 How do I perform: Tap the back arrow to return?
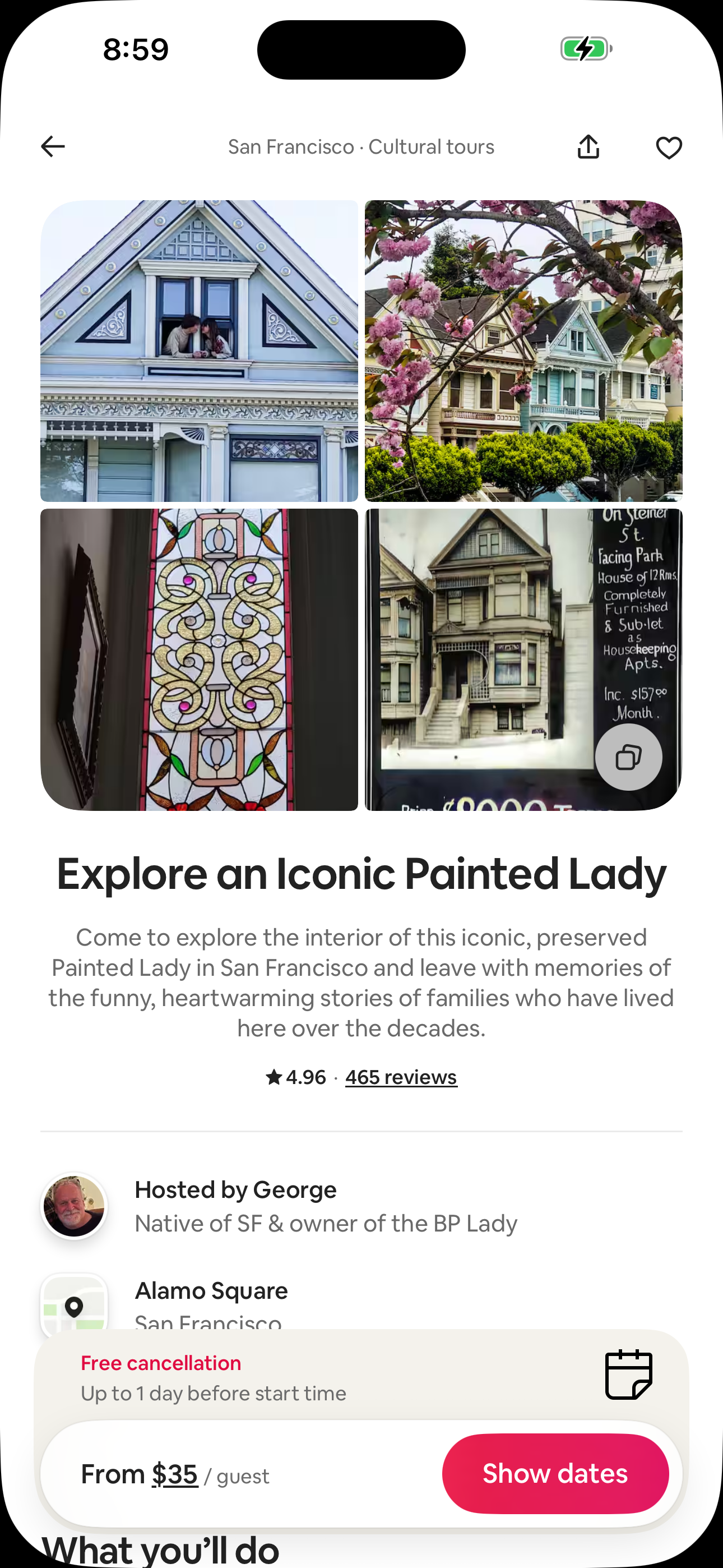[x=52, y=146]
